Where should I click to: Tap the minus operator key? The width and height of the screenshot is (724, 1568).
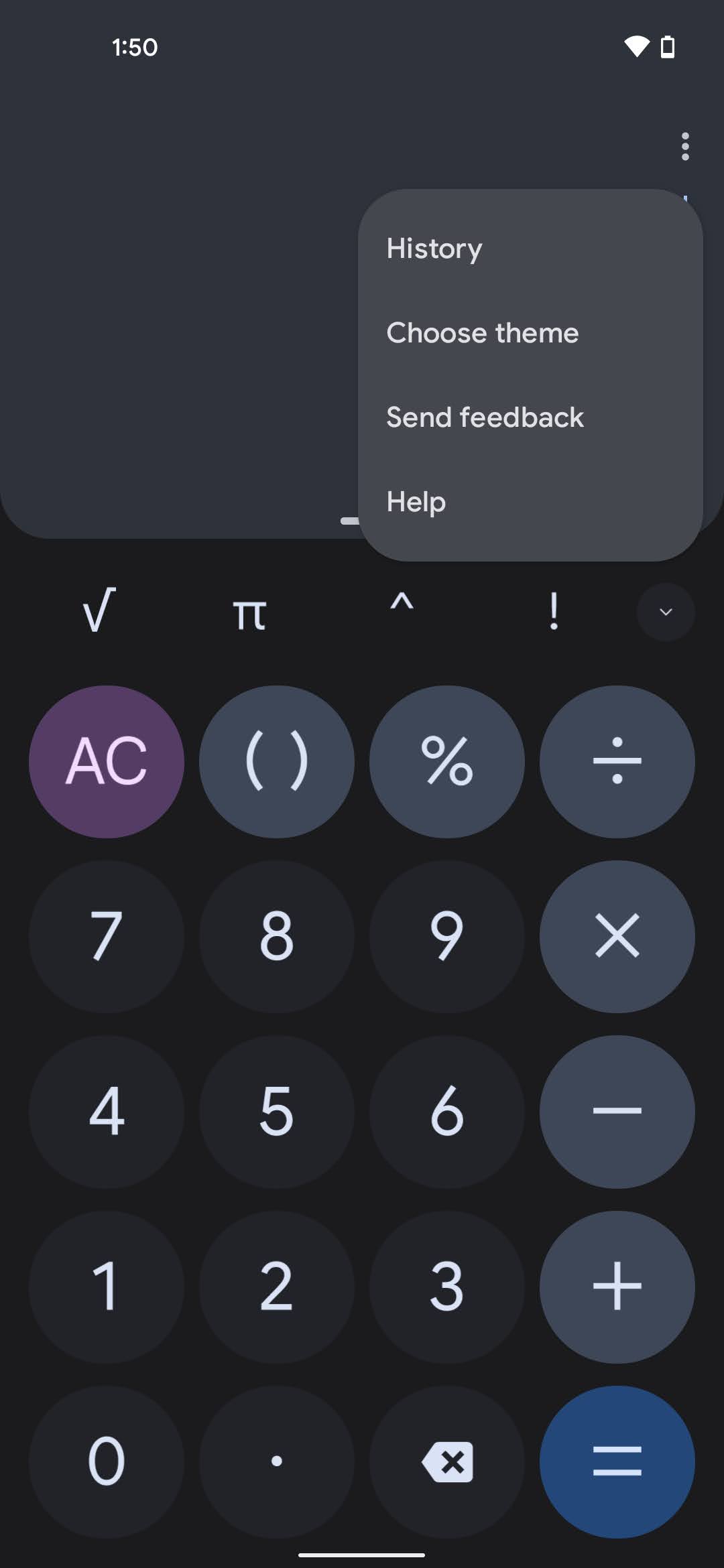click(617, 1111)
